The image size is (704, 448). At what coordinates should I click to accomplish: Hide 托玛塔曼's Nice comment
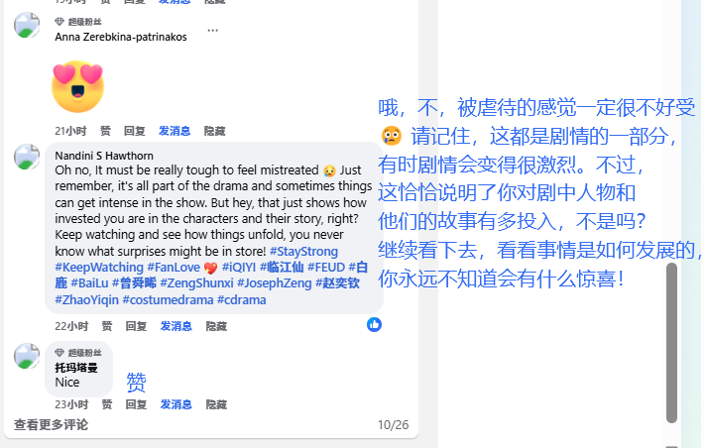214,405
